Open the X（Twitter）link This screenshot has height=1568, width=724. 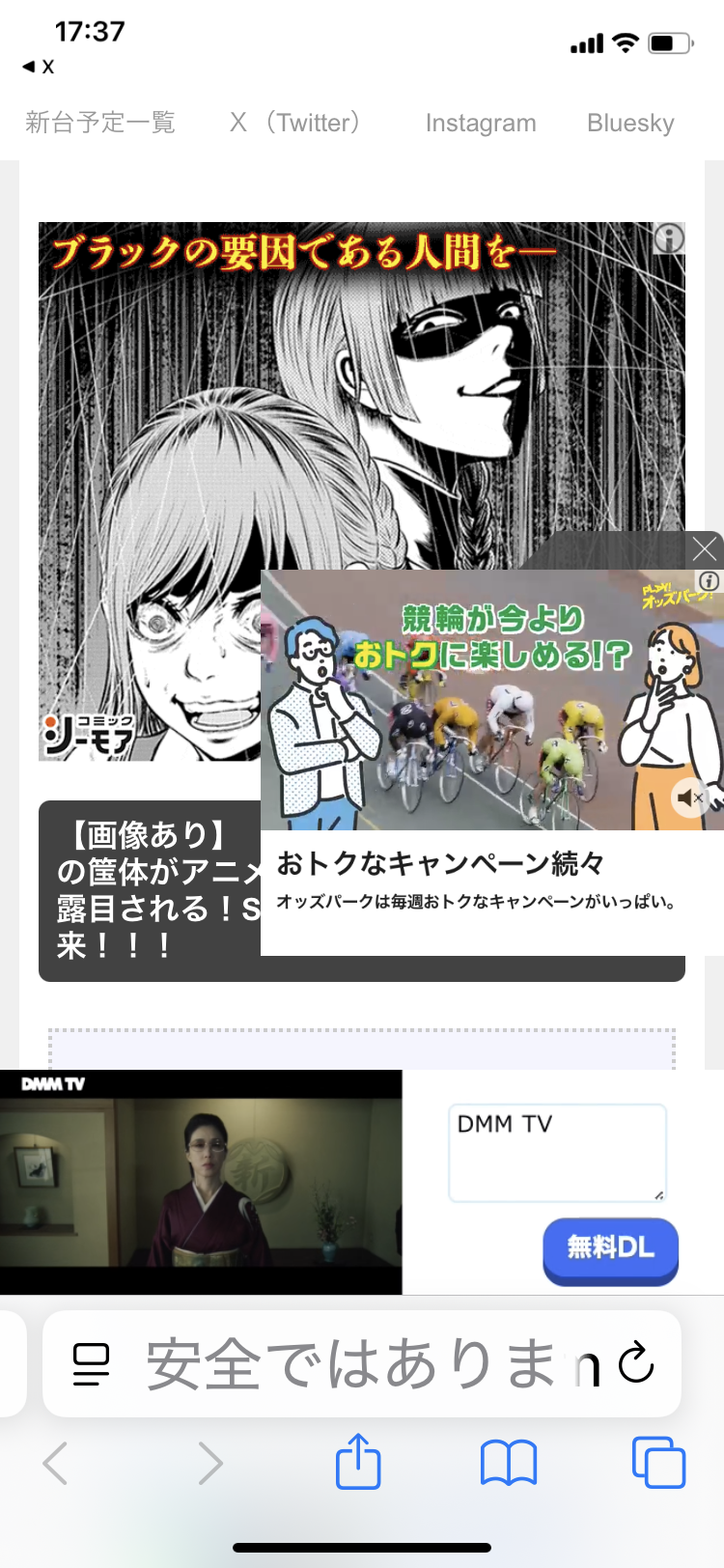(x=295, y=123)
